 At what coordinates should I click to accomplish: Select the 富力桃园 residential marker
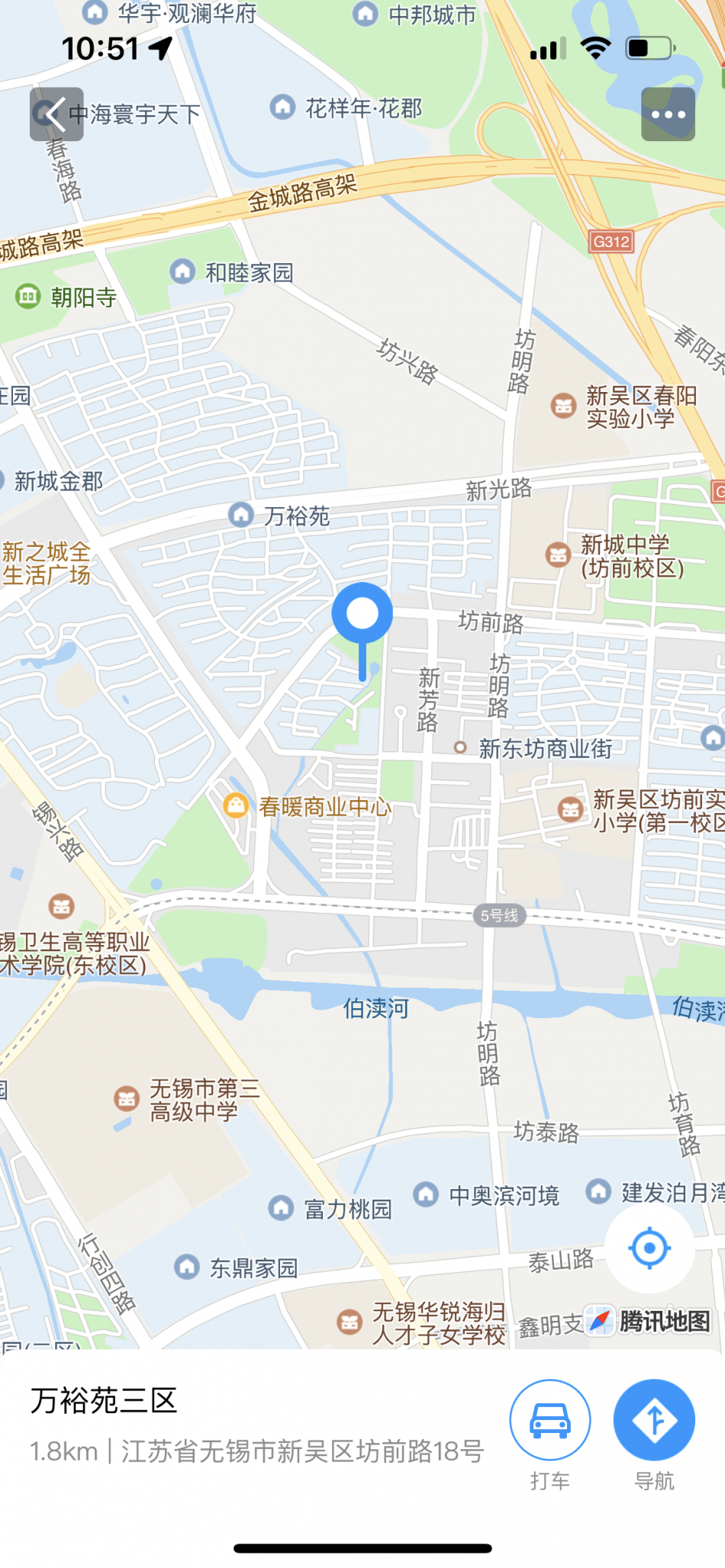[x=281, y=1207]
